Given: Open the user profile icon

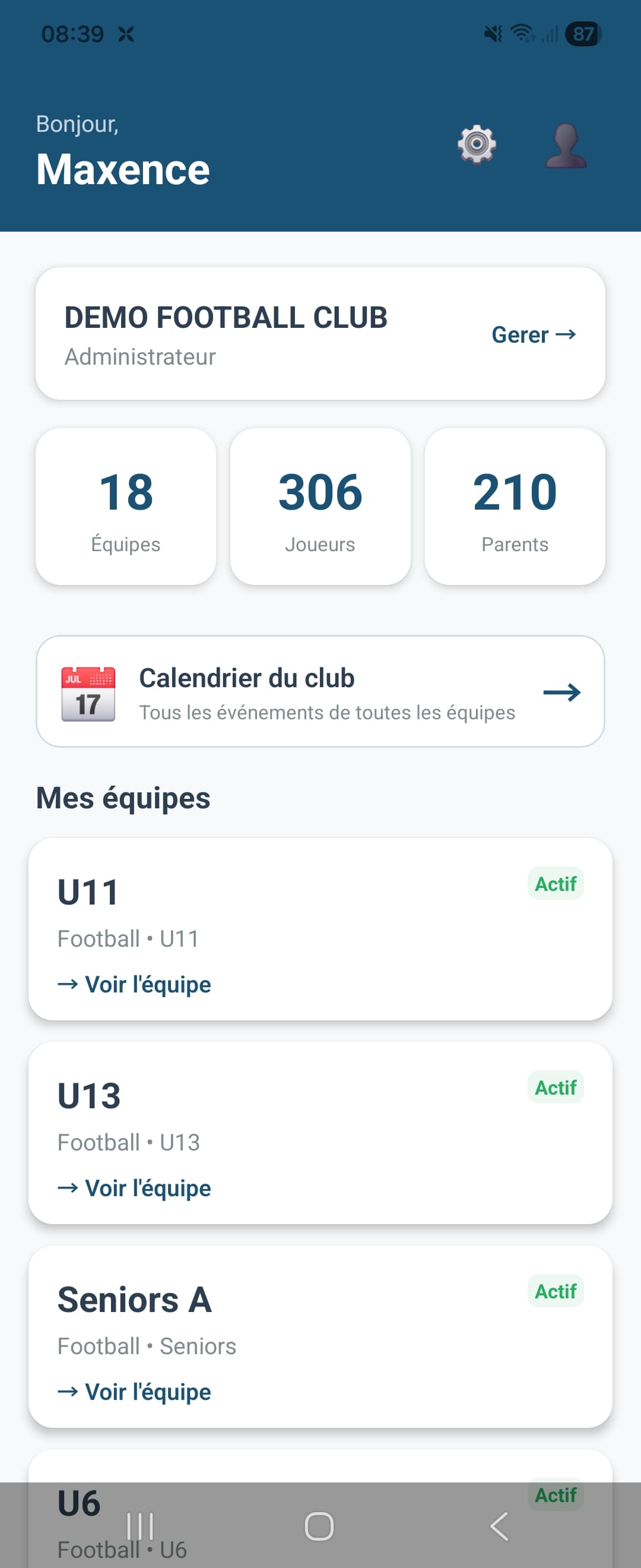Looking at the screenshot, I should (x=566, y=146).
